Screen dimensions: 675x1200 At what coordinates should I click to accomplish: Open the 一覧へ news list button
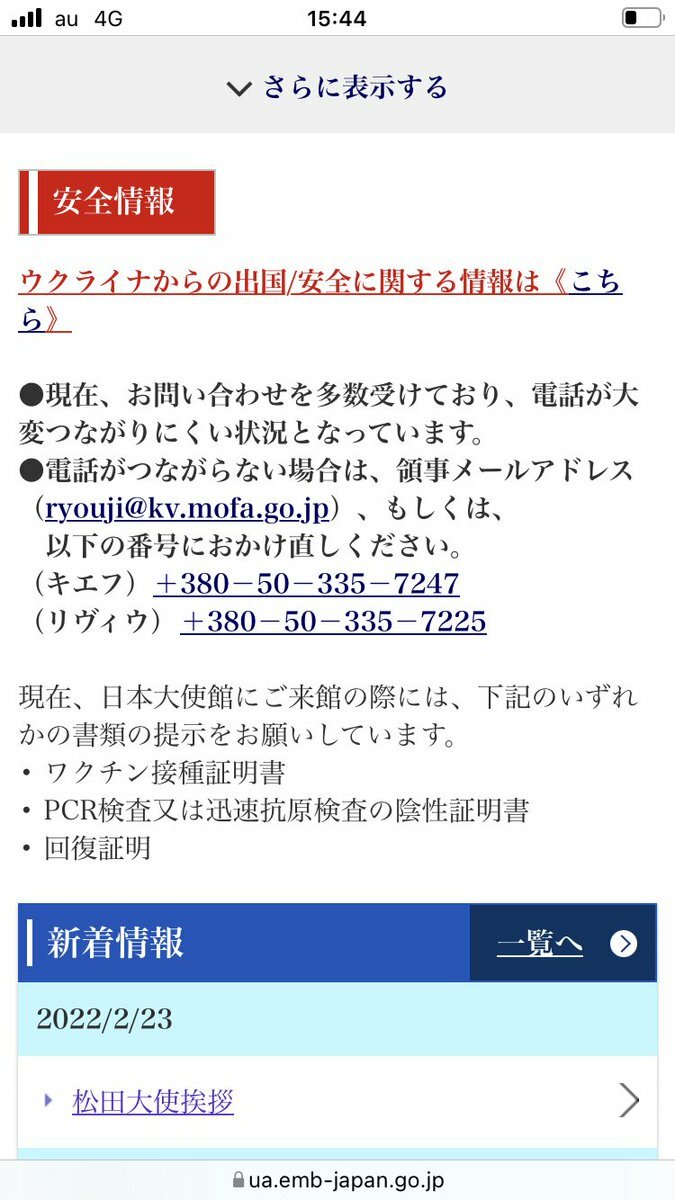coord(564,943)
